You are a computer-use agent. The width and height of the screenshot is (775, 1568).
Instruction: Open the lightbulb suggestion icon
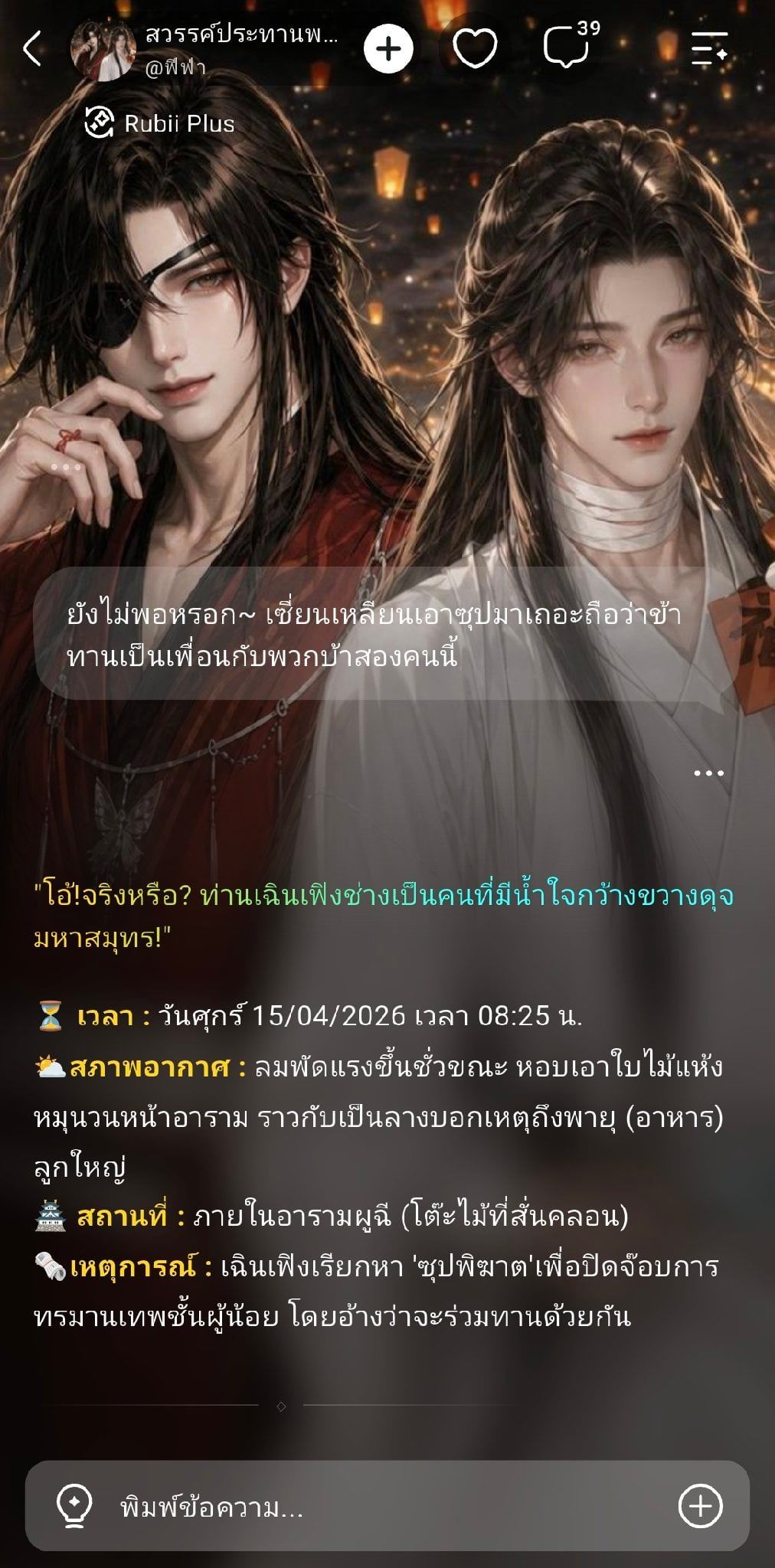click(x=74, y=1508)
